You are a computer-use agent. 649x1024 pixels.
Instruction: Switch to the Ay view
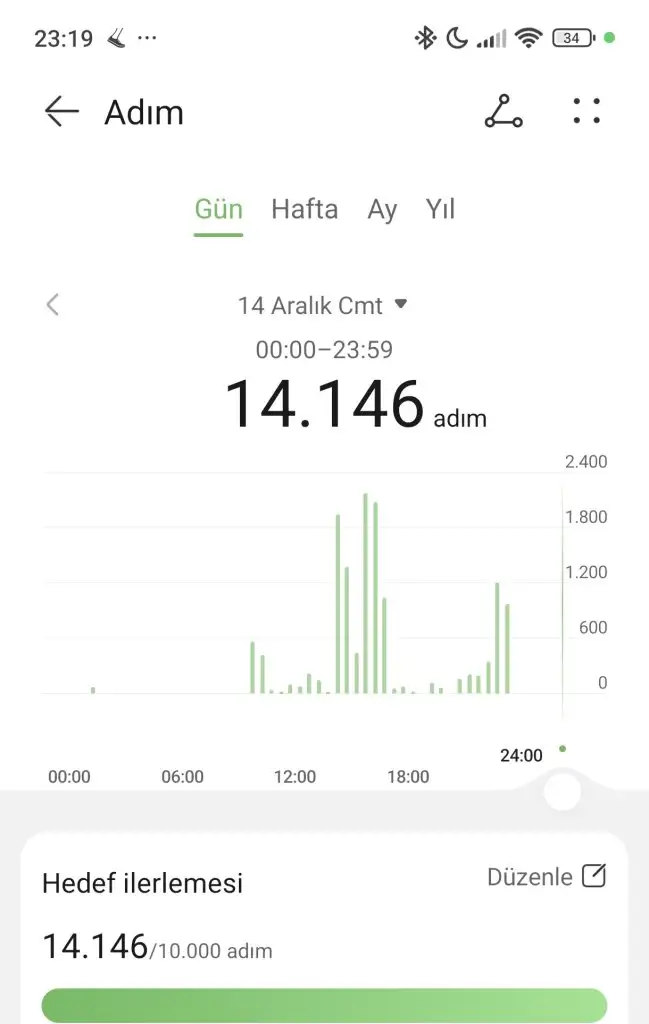382,209
